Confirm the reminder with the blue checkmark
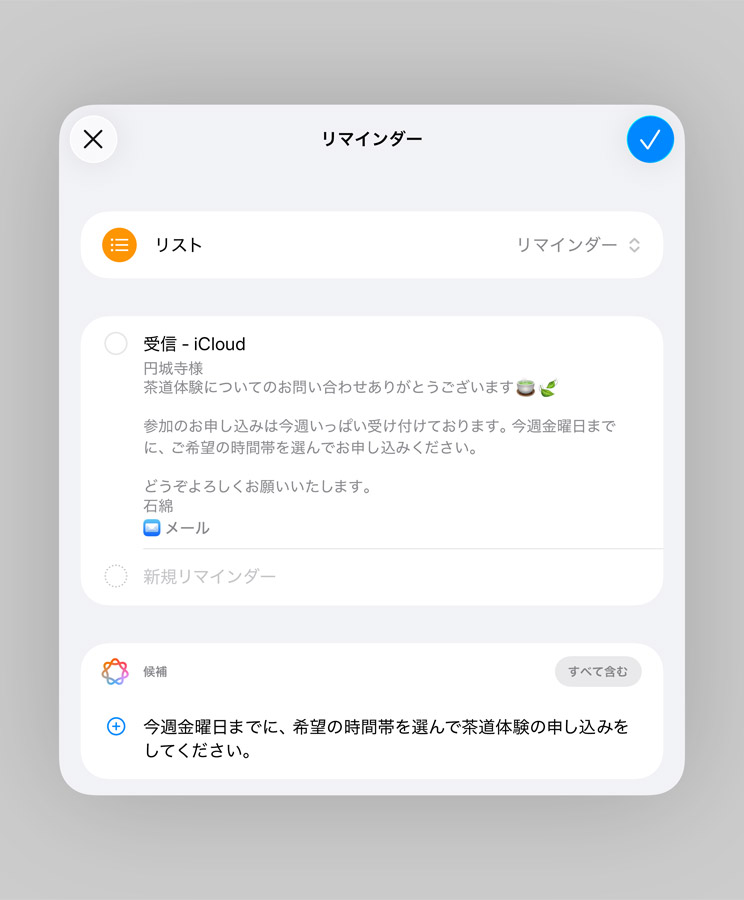744x900 pixels. [x=650, y=140]
